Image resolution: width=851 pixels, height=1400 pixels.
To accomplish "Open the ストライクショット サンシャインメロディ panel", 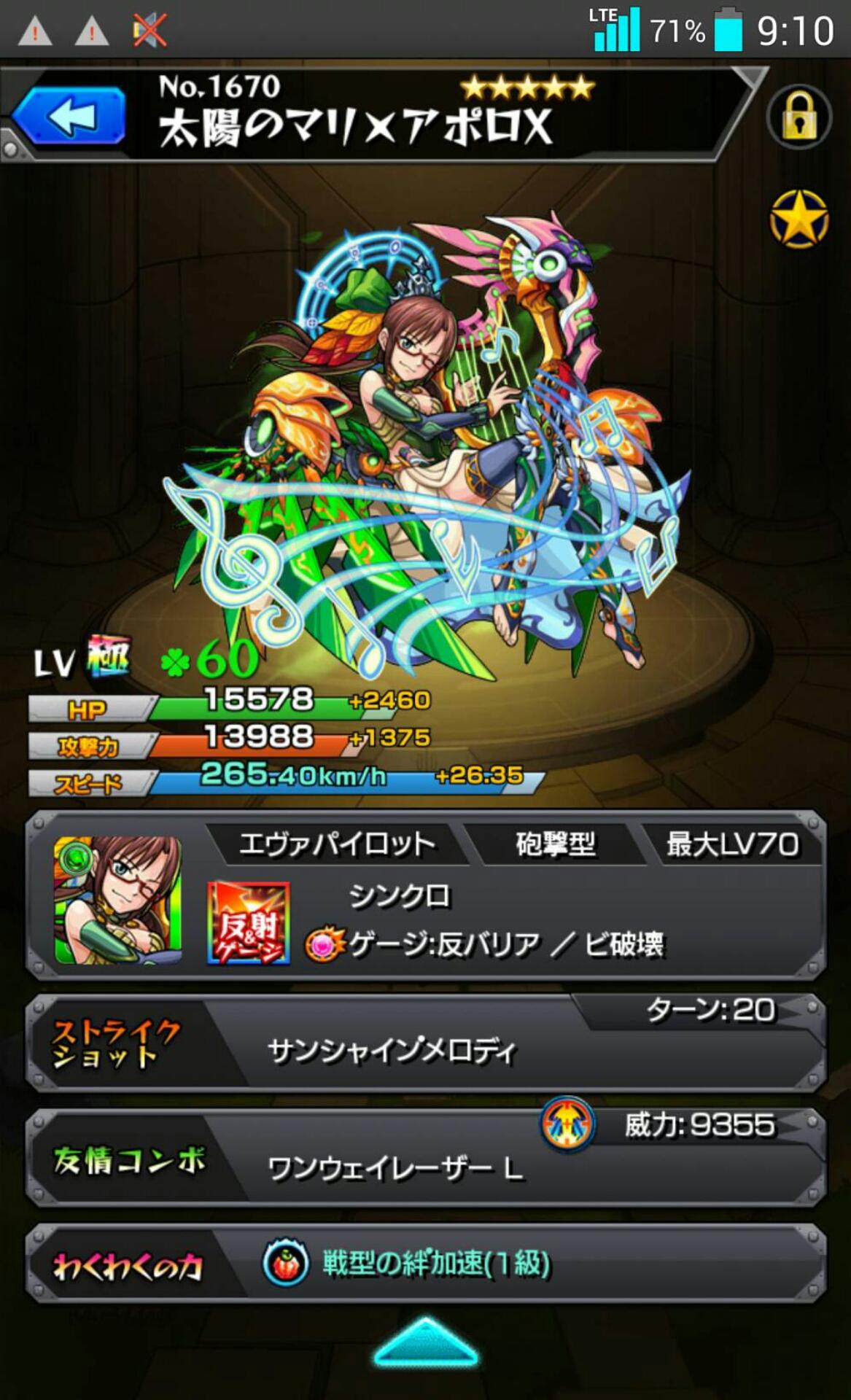I will point(426,1043).
